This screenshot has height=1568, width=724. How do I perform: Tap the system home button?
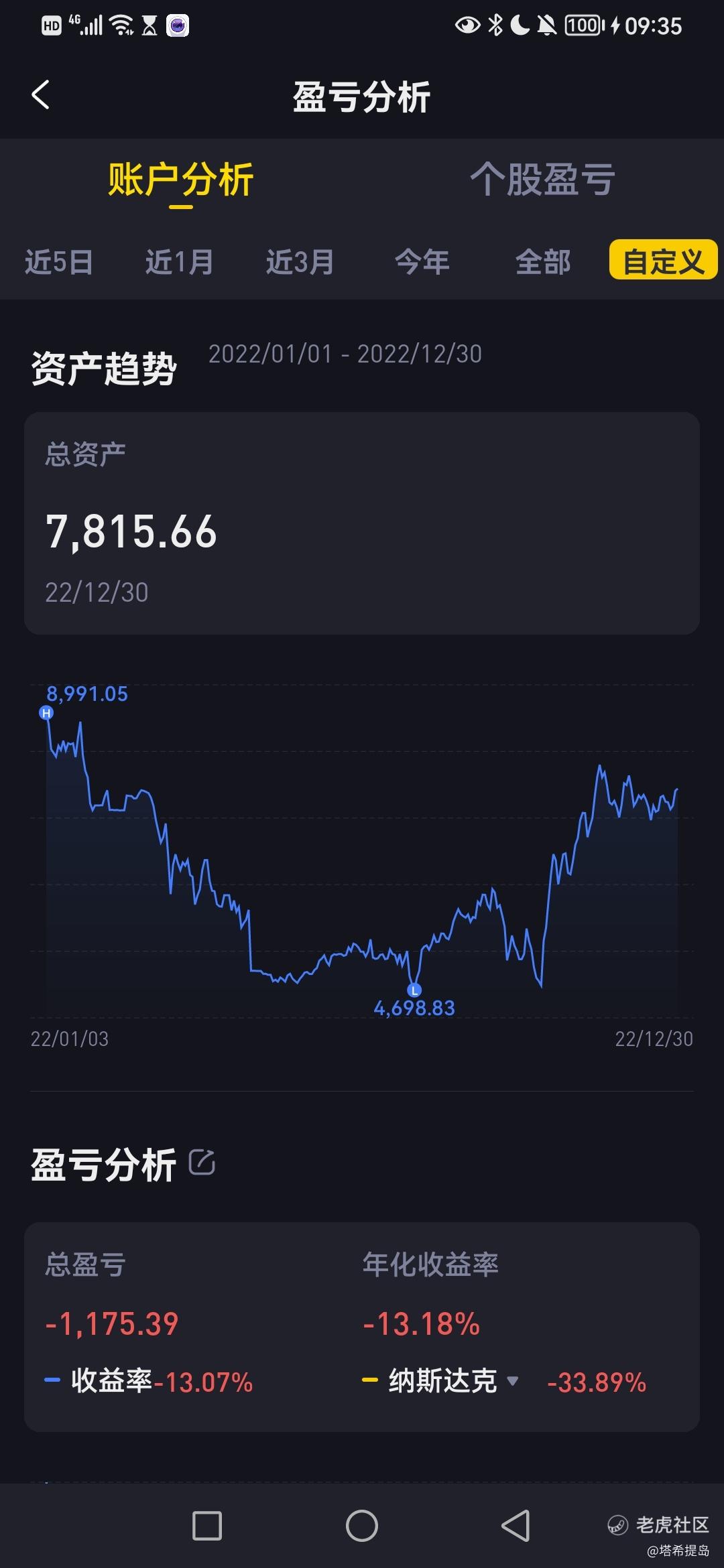point(362,1524)
